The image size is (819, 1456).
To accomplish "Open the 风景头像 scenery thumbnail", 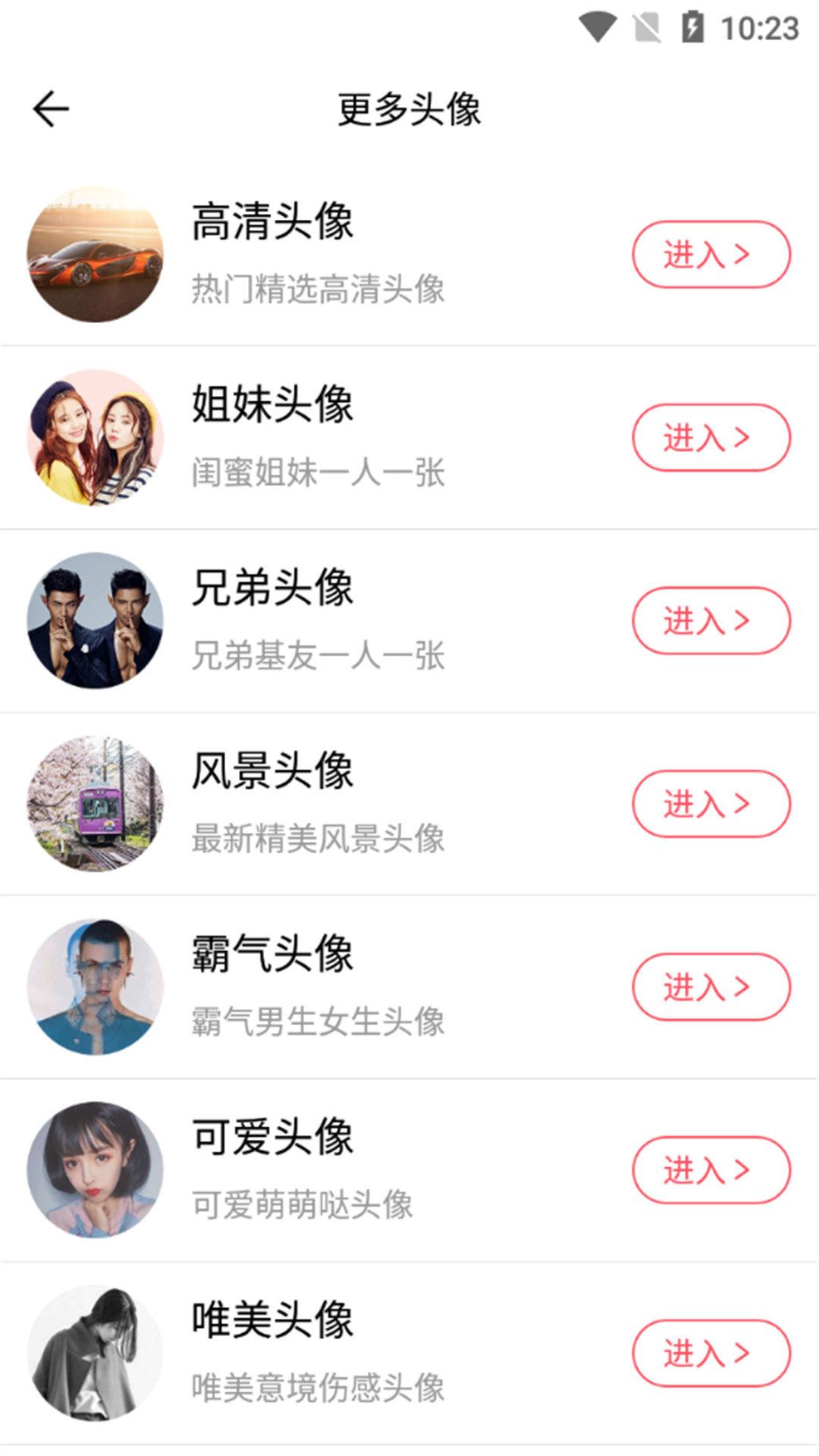I will (x=95, y=804).
